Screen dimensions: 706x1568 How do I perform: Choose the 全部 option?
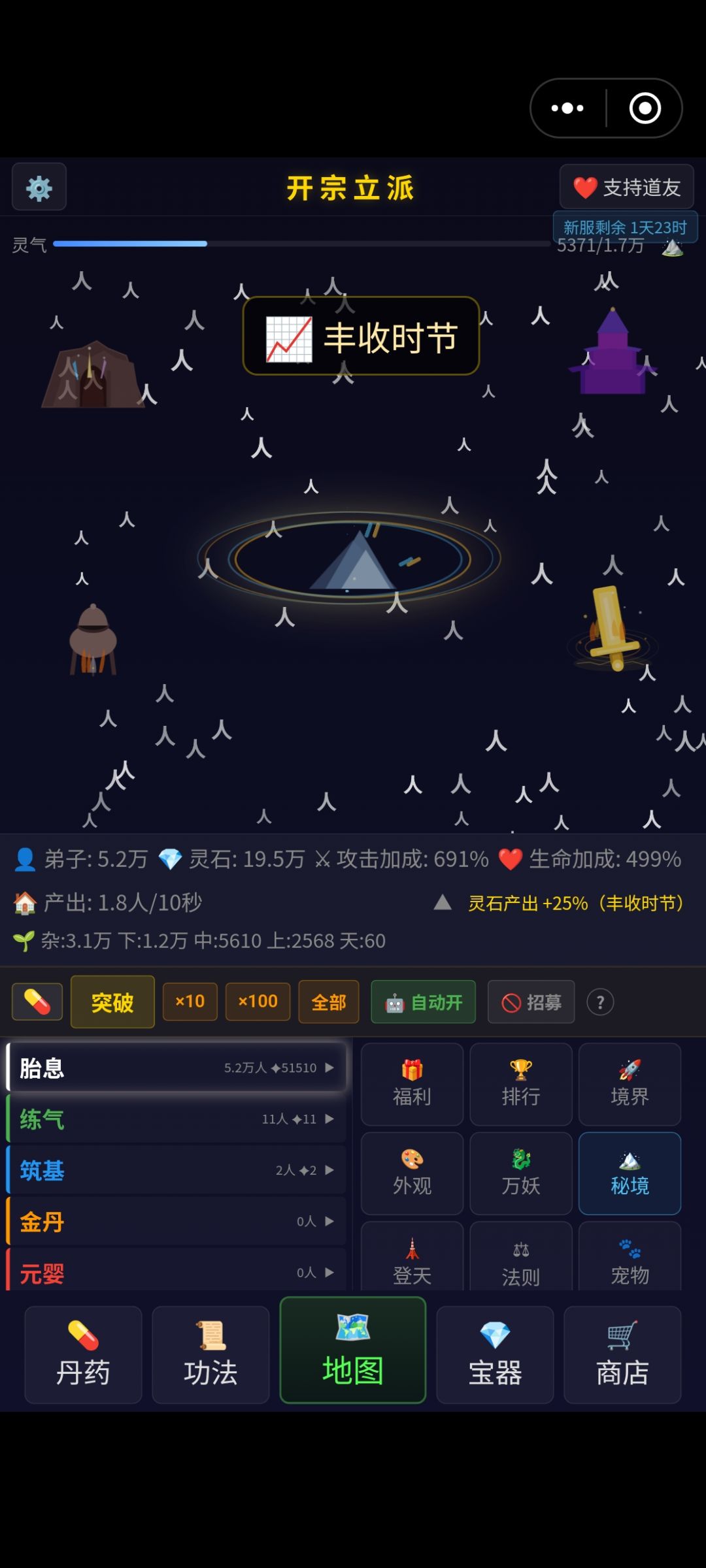point(328,1002)
